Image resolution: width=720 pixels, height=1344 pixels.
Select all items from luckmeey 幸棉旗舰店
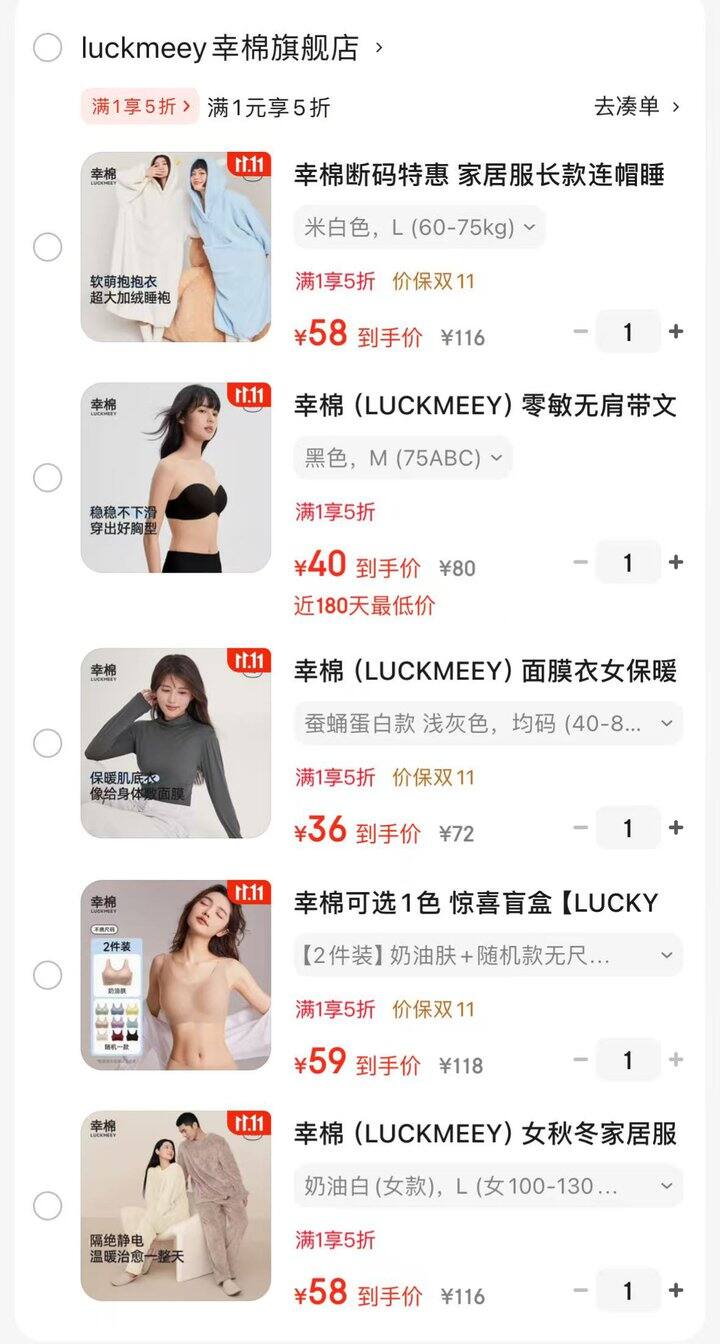pos(48,47)
